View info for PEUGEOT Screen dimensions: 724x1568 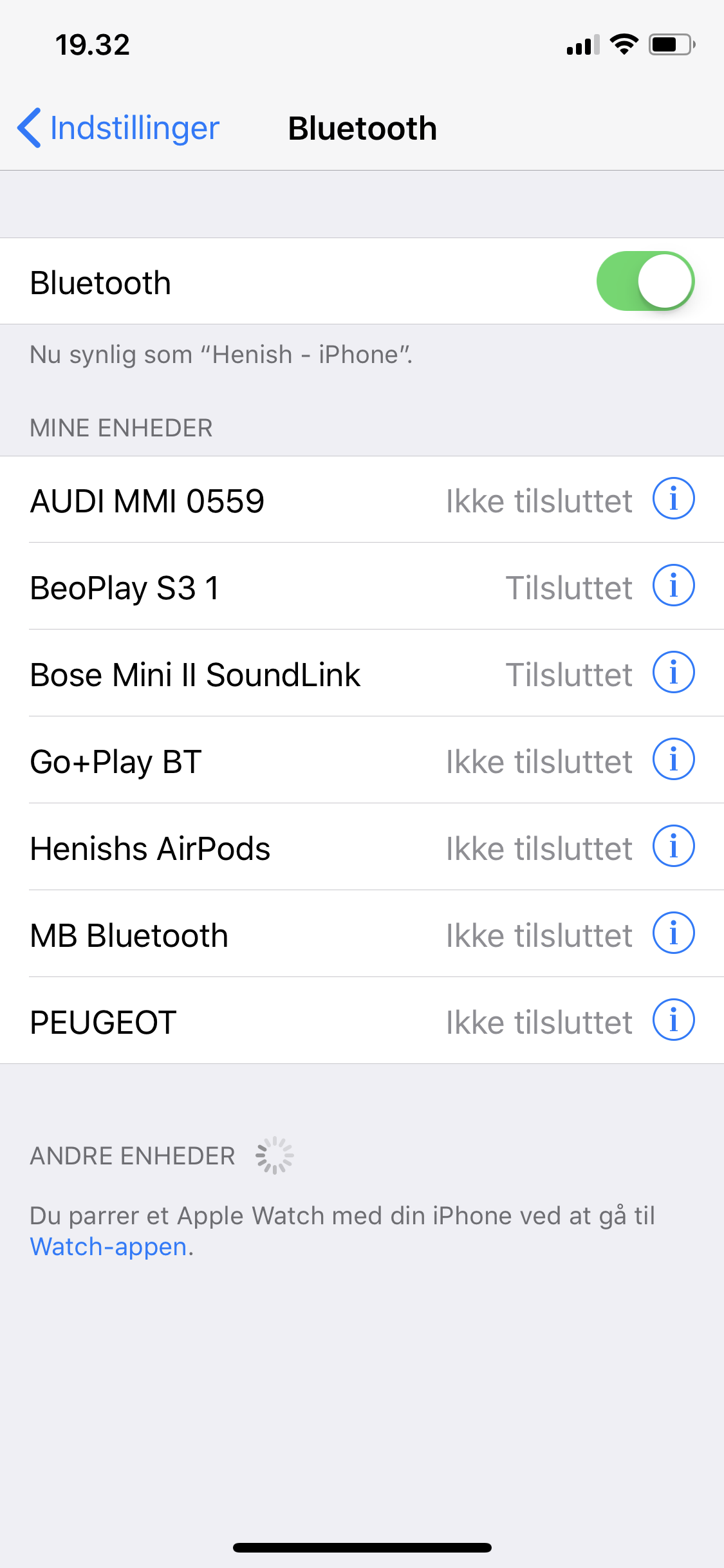[x=673, y=1020]
